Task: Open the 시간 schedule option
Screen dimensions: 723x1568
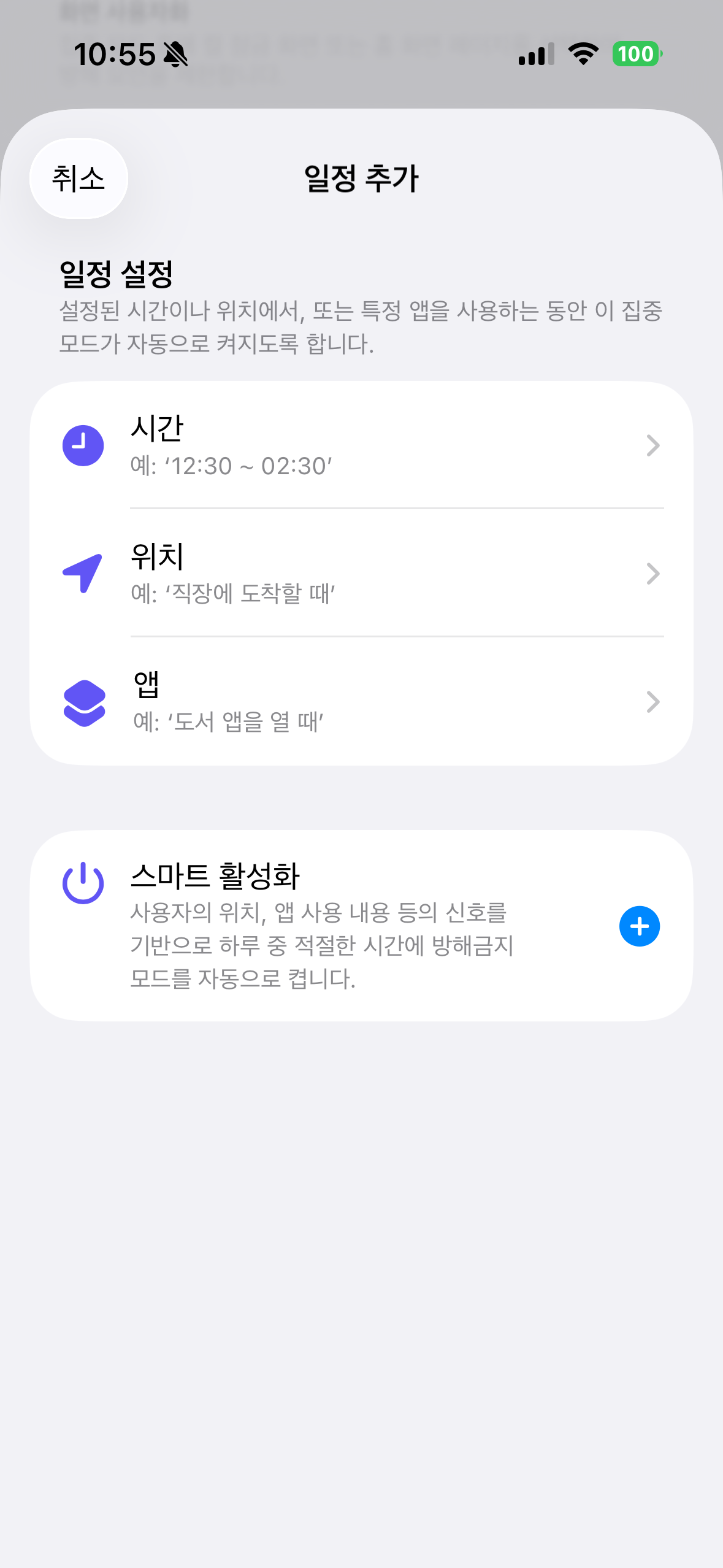Action: coord(362,445)
